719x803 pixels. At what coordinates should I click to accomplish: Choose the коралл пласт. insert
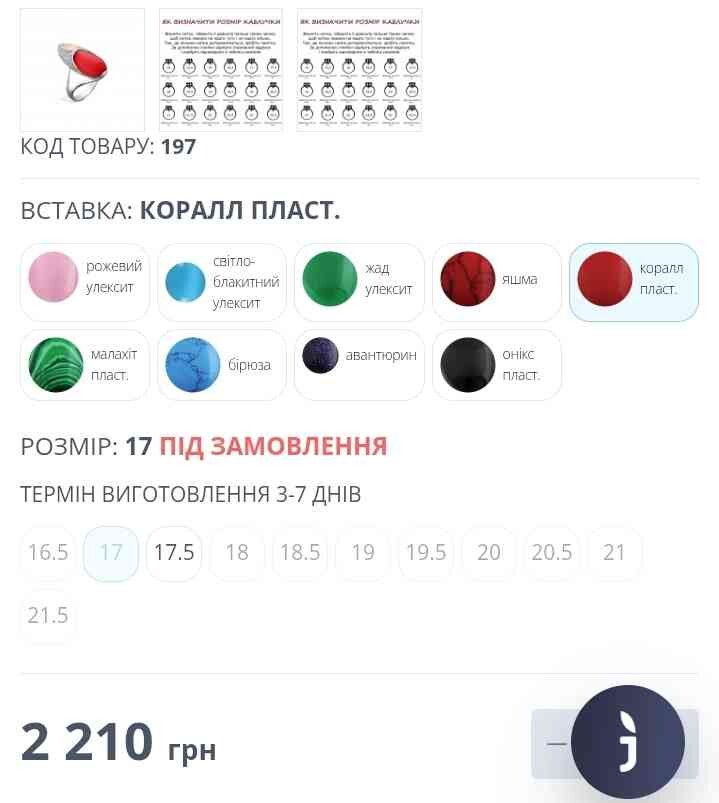point(633,279)
